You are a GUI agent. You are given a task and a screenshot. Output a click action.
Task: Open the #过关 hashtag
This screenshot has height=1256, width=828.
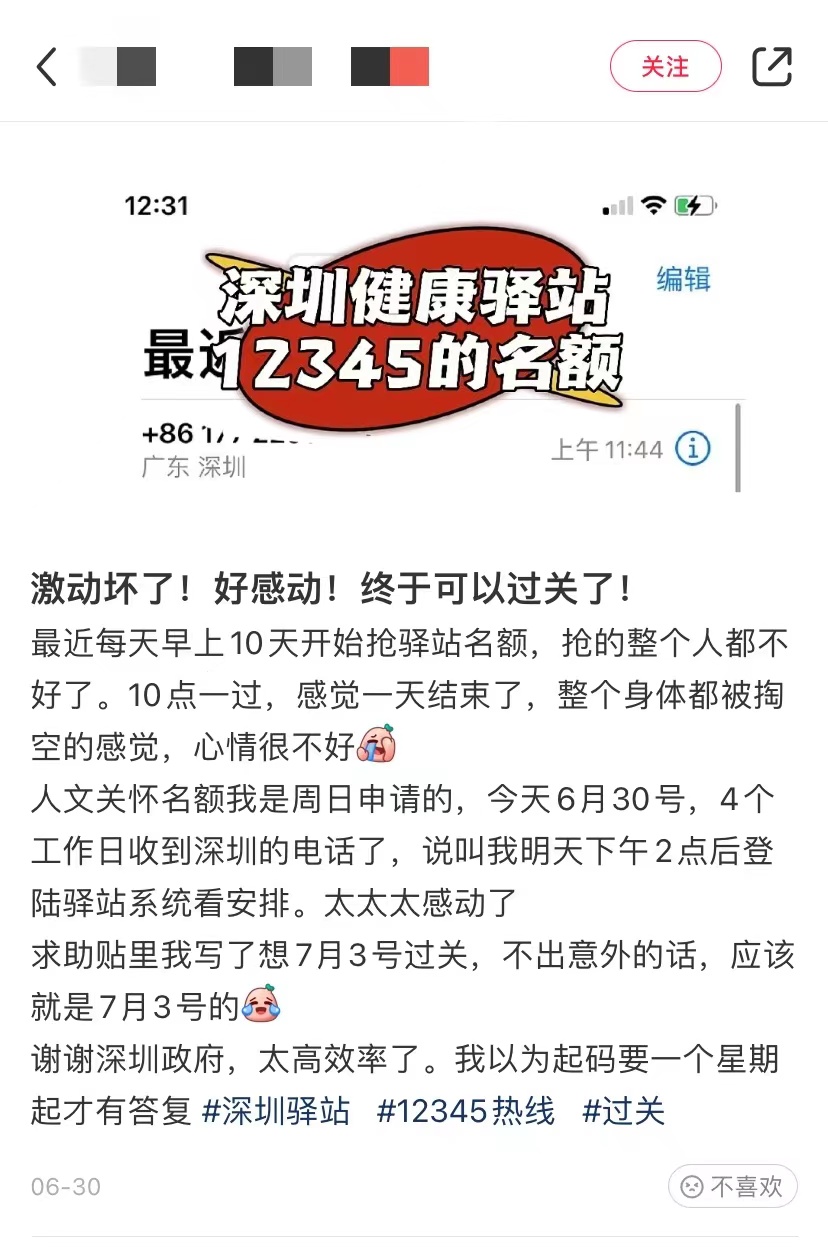[x=623, y=1111]
